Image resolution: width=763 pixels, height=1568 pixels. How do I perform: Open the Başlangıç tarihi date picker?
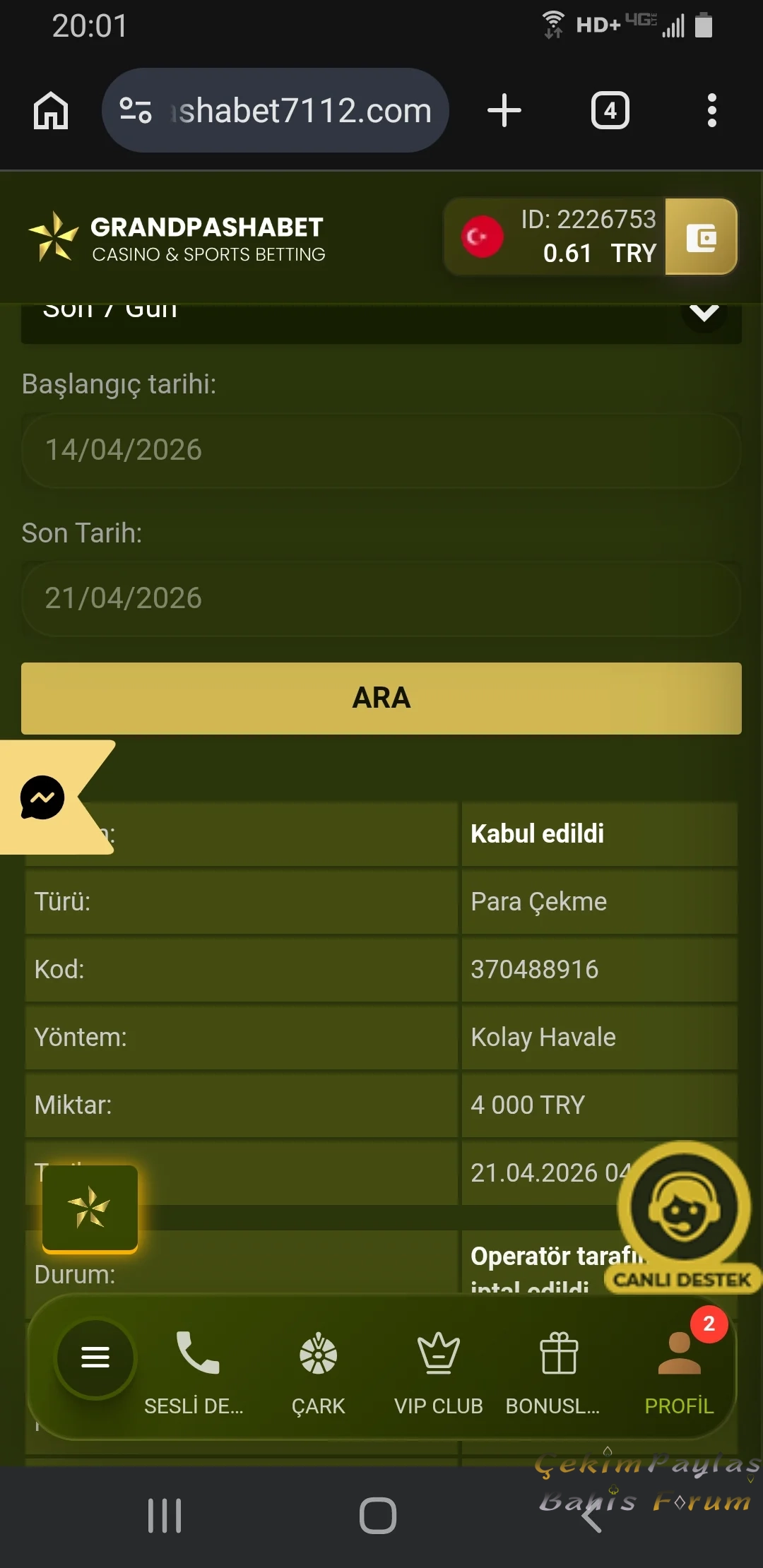click(381, 451)
